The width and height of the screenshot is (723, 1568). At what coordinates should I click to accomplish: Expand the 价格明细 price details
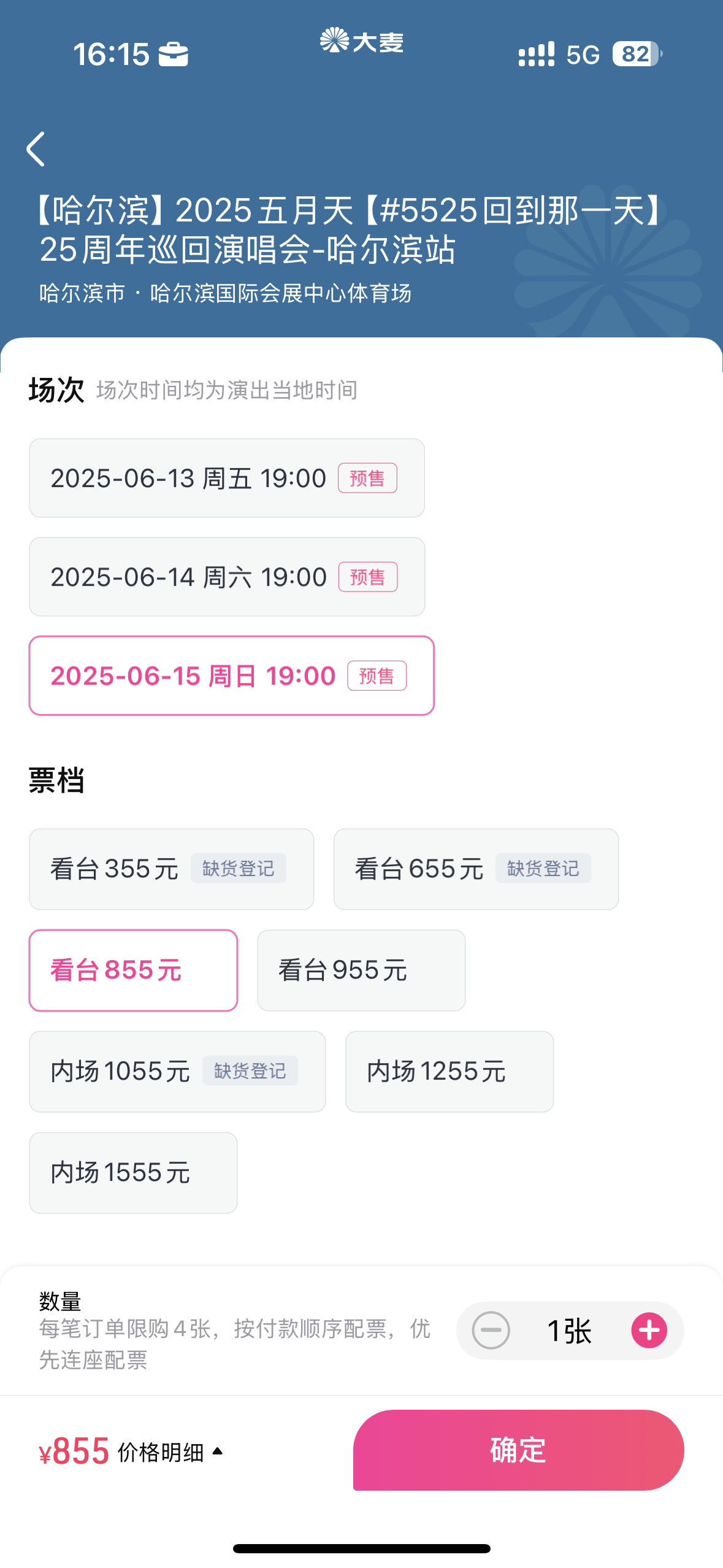pos(170,1452)
